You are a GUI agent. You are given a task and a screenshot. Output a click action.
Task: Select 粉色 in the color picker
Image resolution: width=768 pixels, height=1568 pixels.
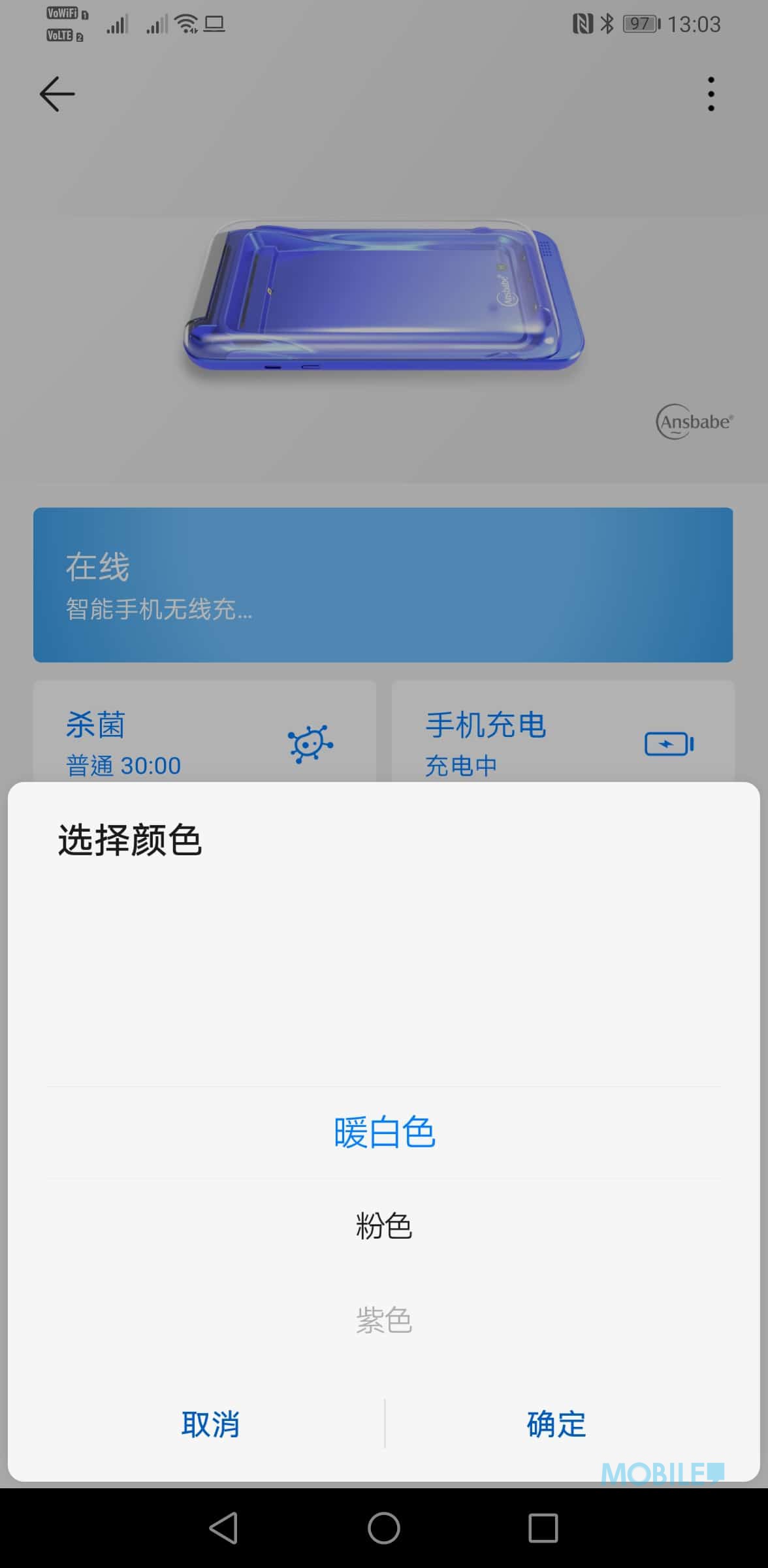[384, 1226]
